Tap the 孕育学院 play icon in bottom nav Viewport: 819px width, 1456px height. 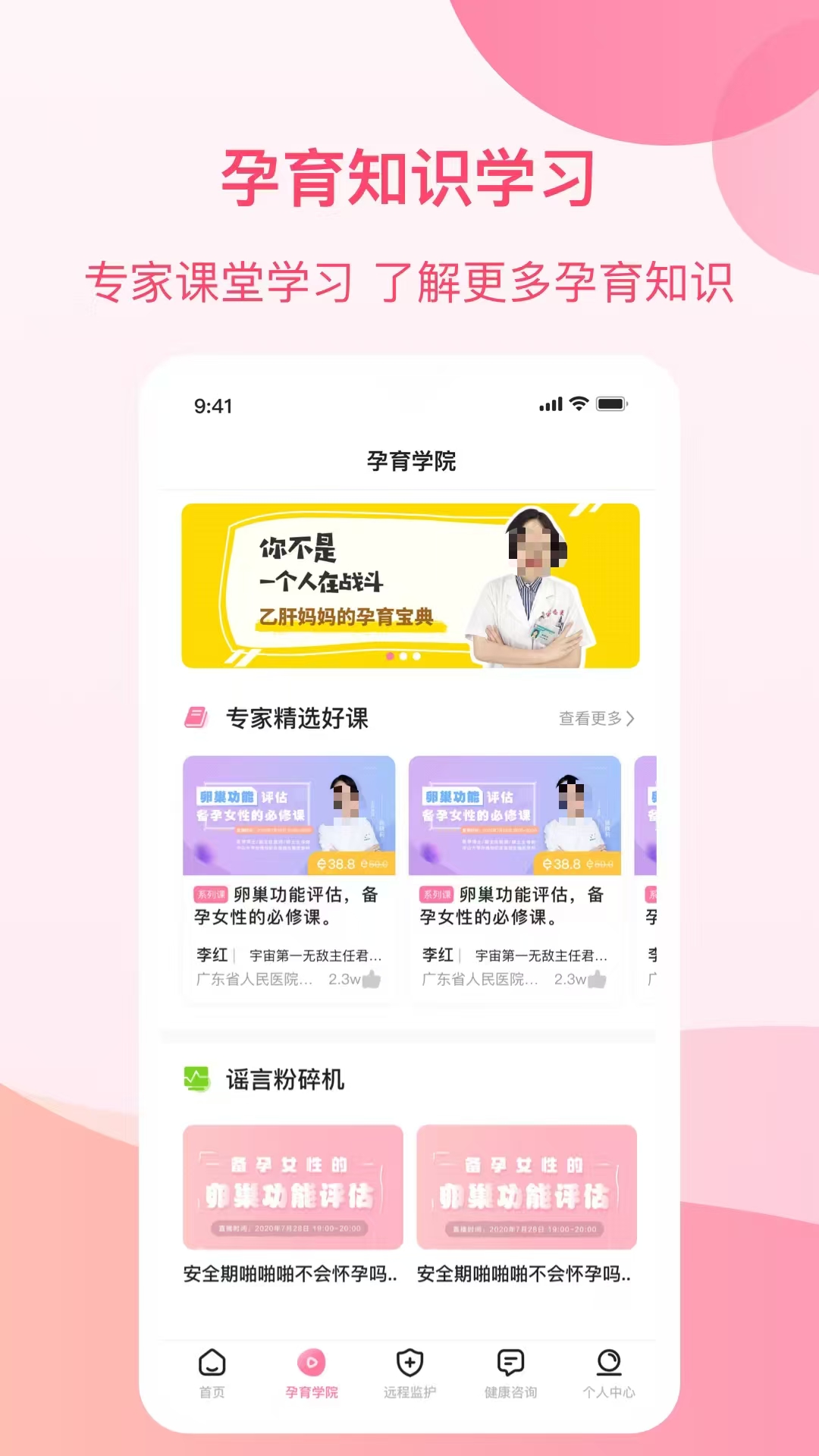(x=312, y=1363)
